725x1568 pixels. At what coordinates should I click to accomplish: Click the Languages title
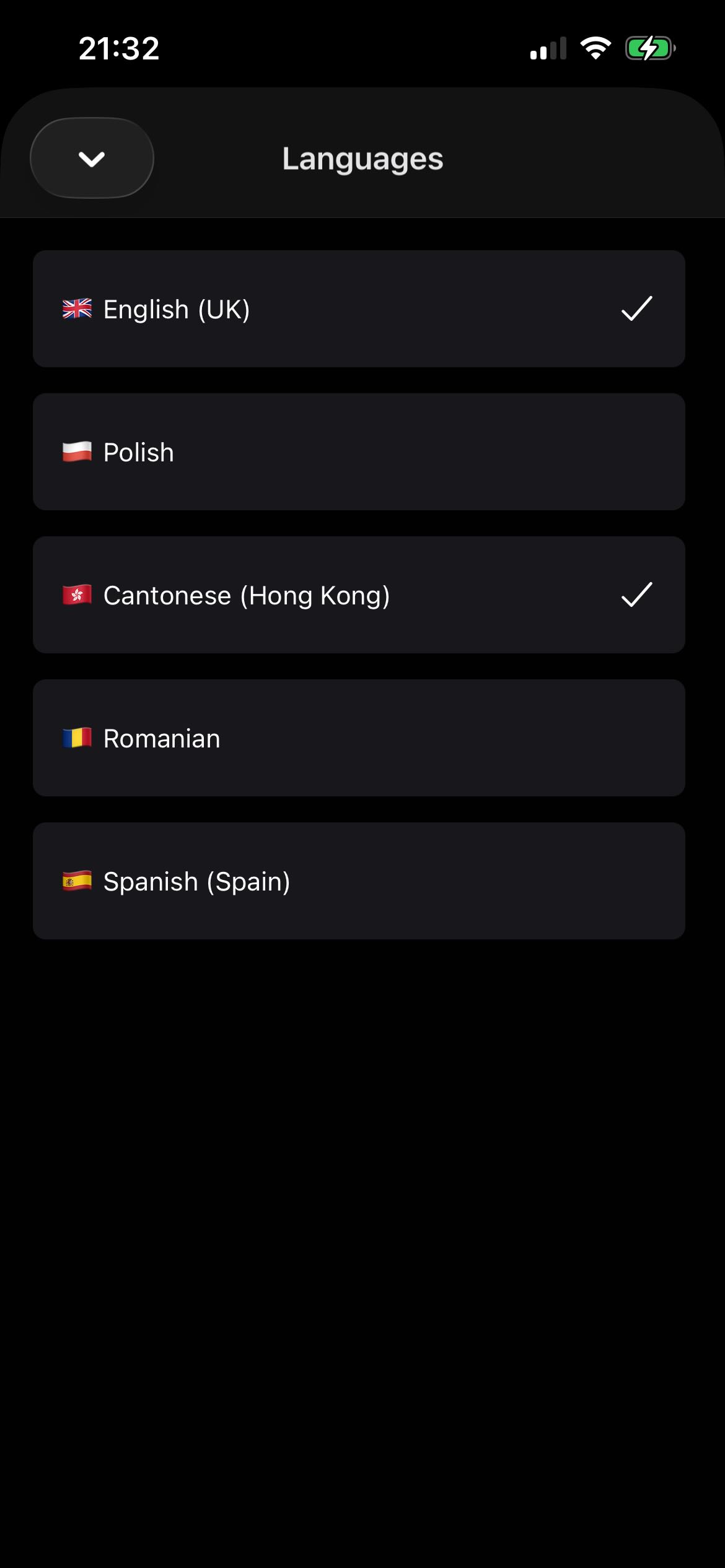coord(362,158)
